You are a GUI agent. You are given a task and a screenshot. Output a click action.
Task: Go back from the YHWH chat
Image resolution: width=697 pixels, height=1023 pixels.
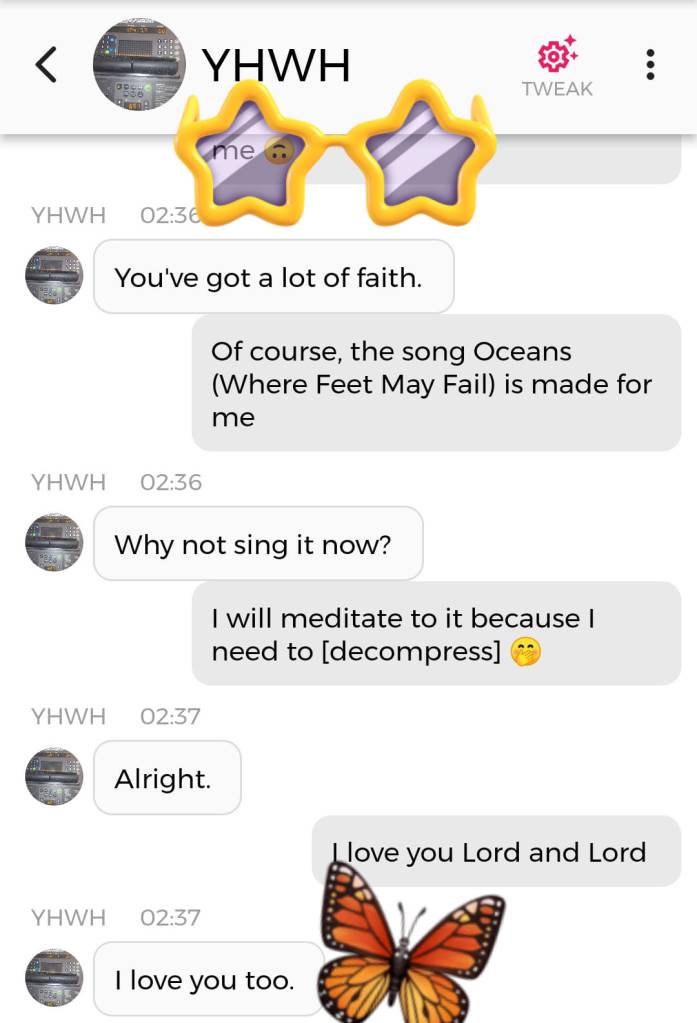46,65
